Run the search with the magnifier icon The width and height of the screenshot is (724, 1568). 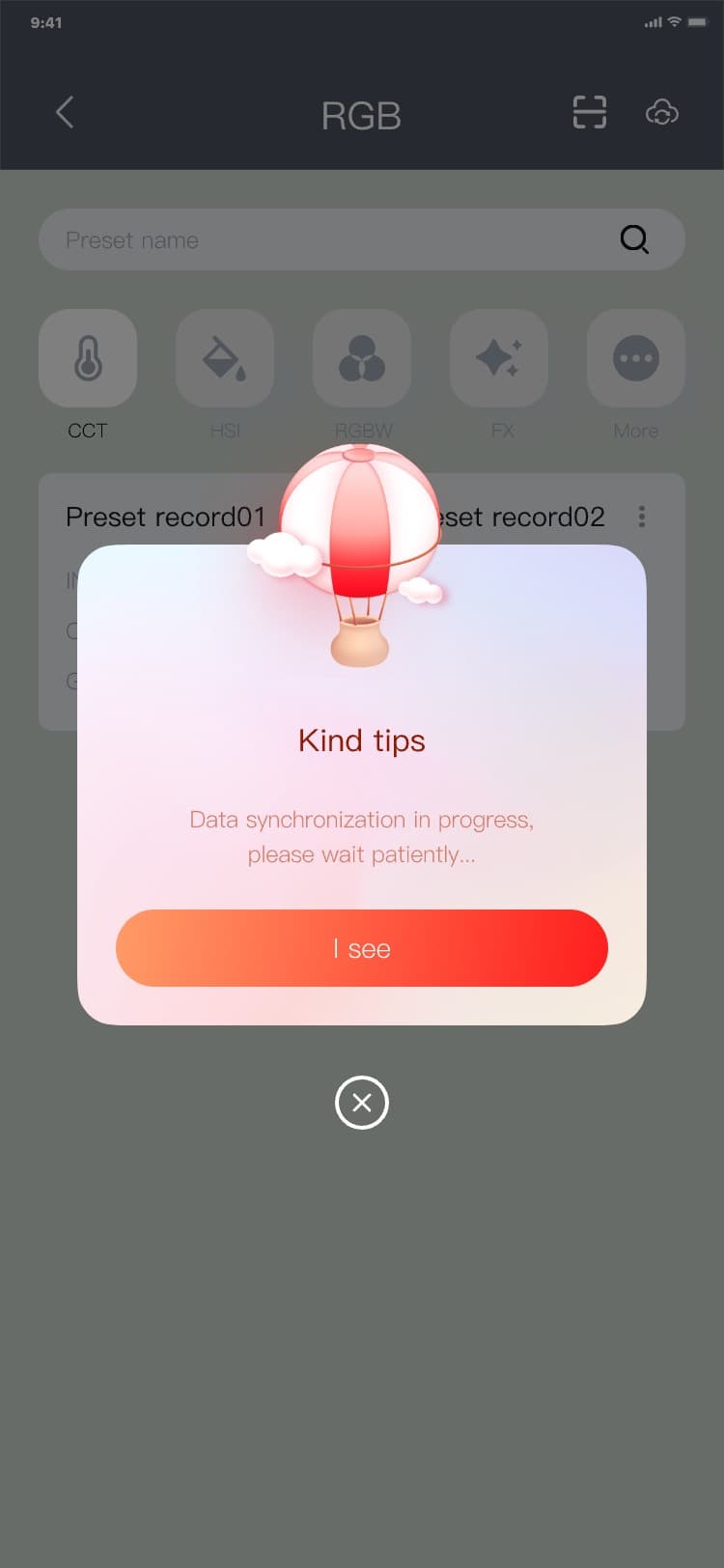point(634,239)
